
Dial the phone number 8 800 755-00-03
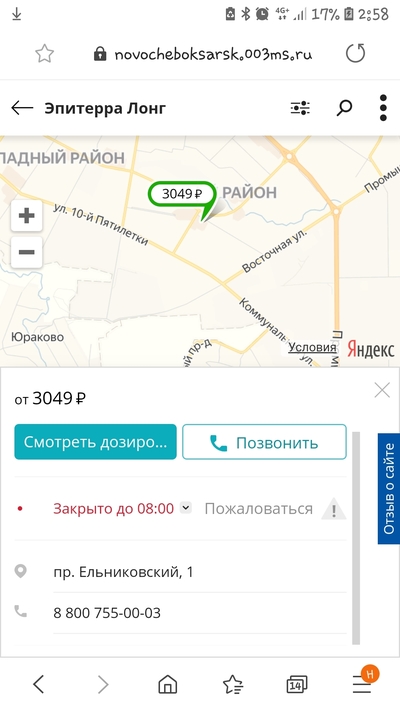click(x=107, y=613)
